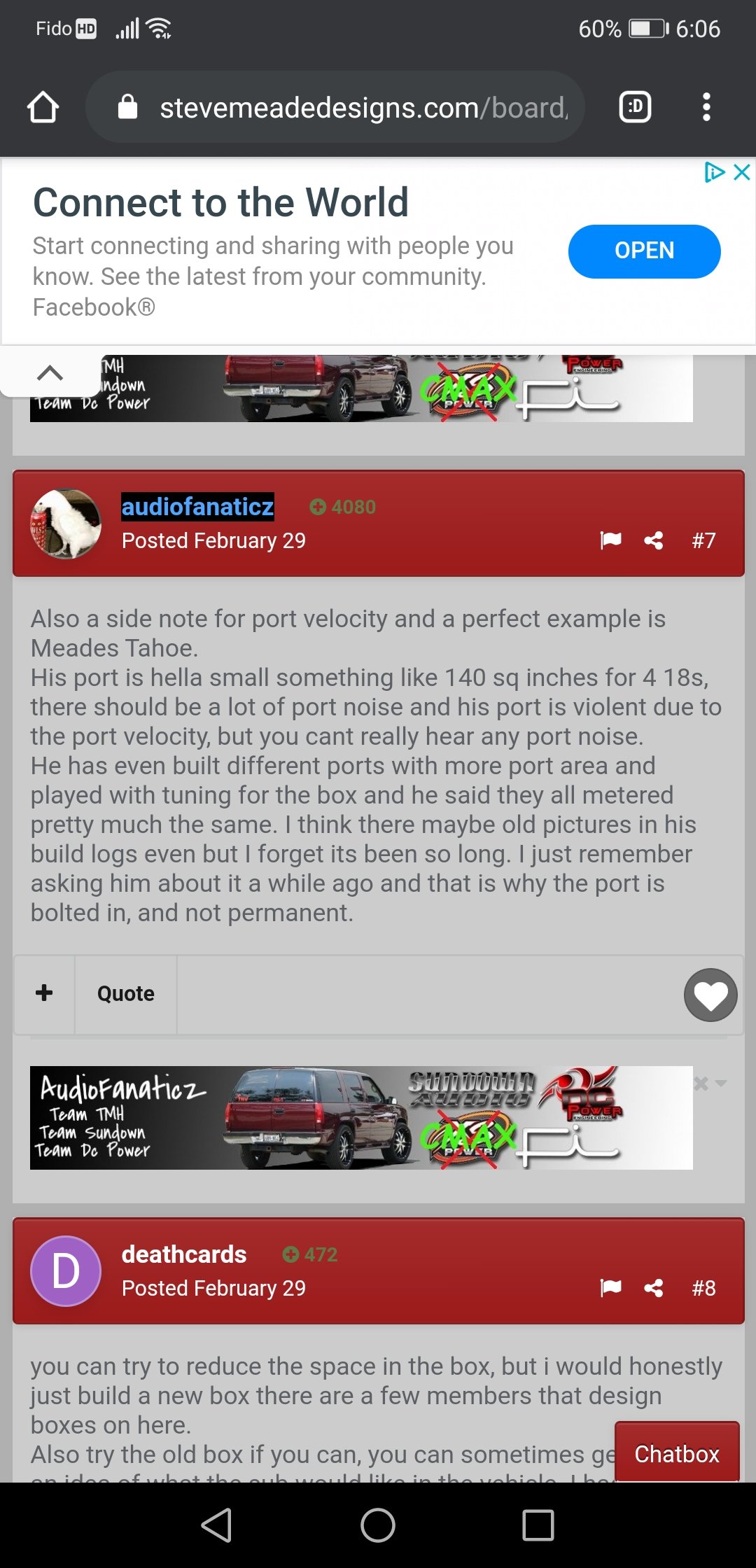Open audiofanaticz's profile link
Image resolution: width=756 pixels, height=1568 pixels.
pos(197,506)
